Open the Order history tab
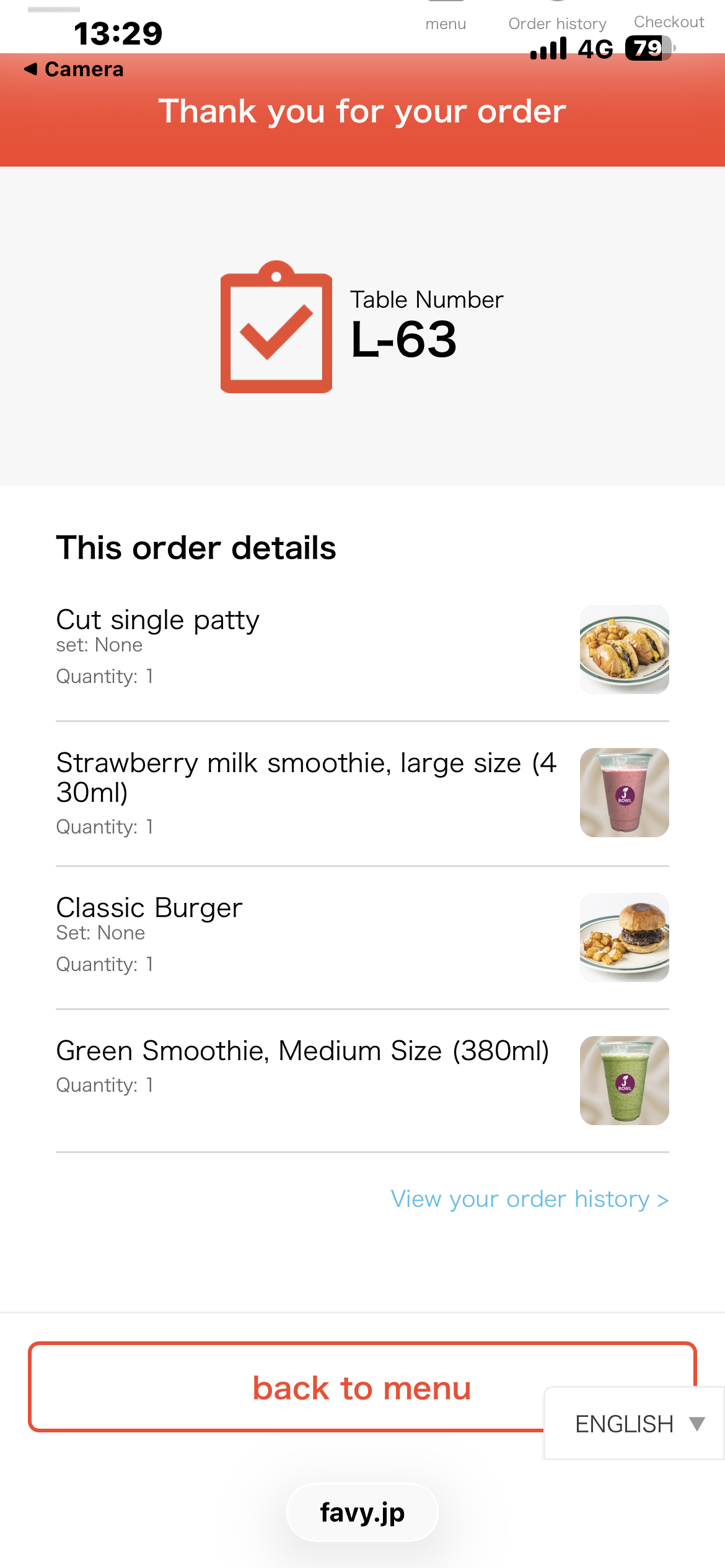 [557, 24]
